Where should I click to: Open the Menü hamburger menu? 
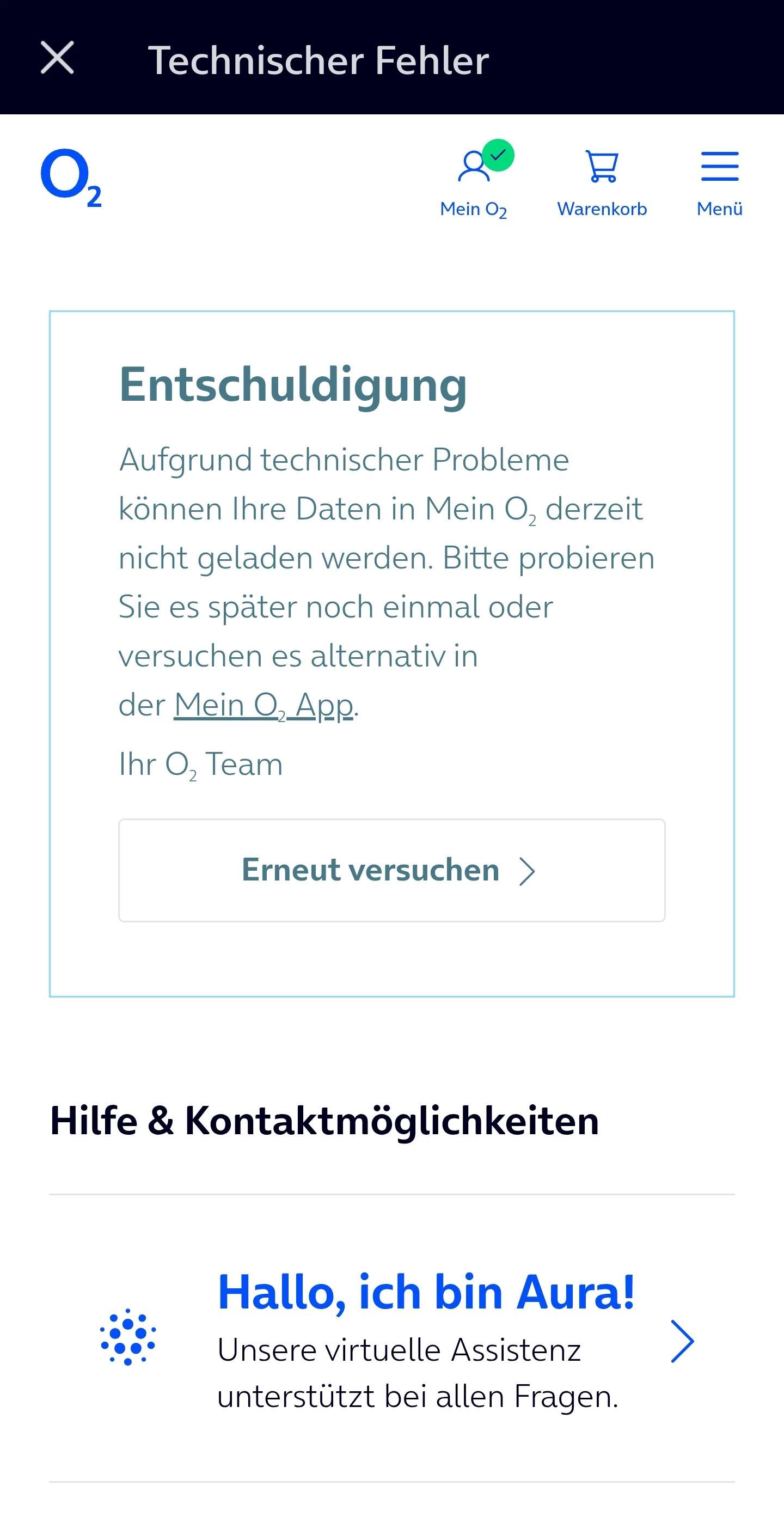click(719, 181)
